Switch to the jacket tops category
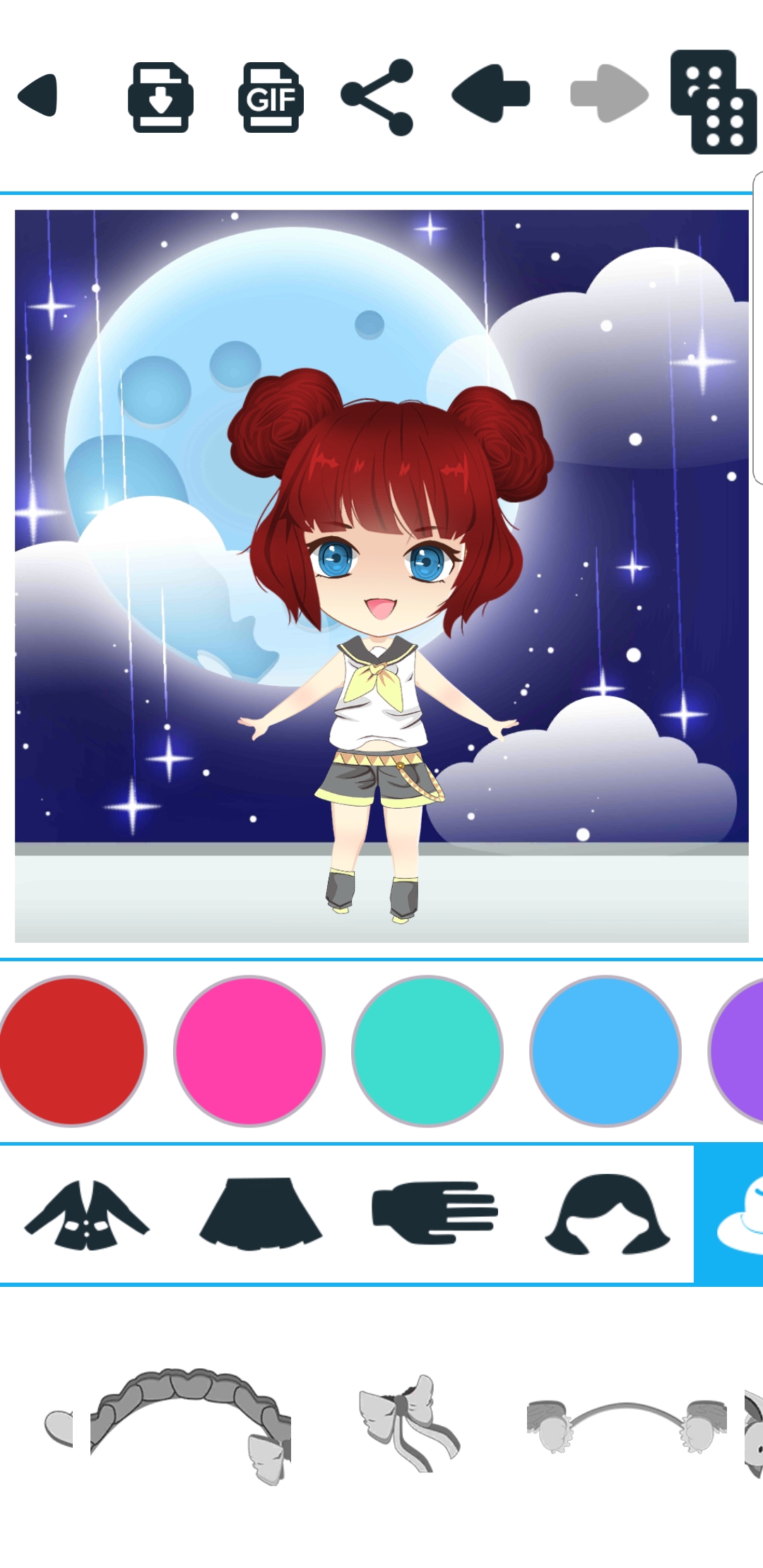This screenshot has width=763, height=1568. [x=87, y=1215]
